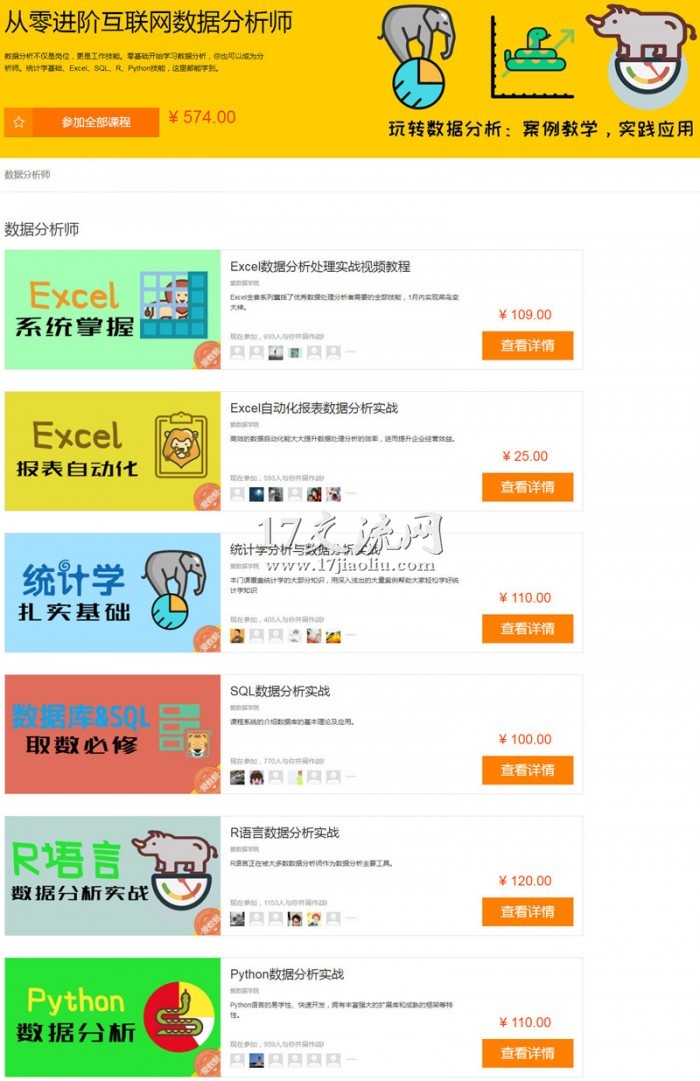Open the Excel数据分析处理实战视频教程 title link
The height and width of the screenshot is (1081, 700).
[x=320, y=267]
